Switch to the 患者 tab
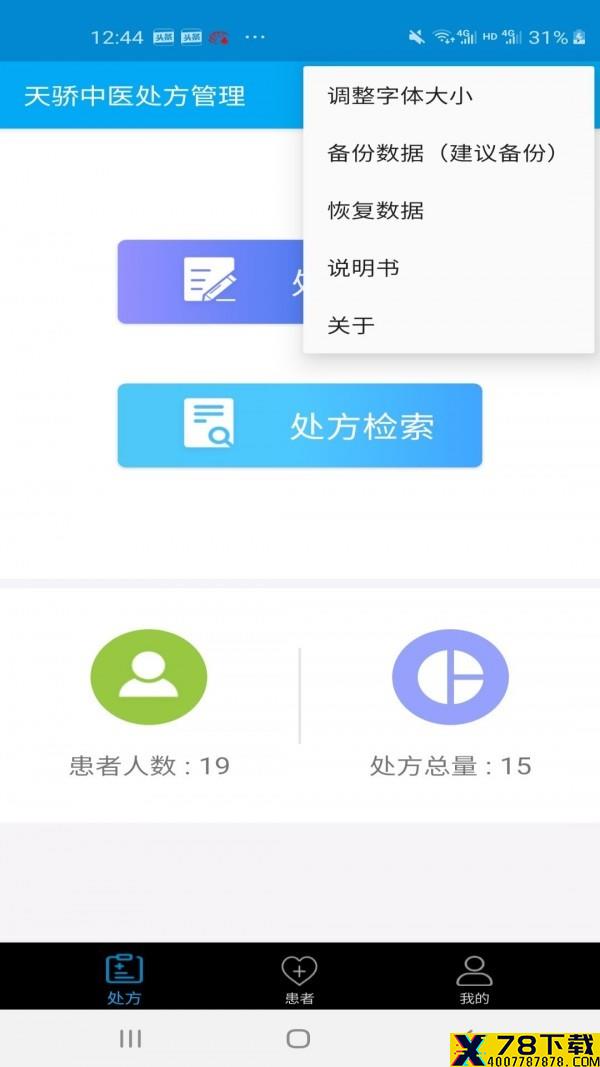 (299, 979)
